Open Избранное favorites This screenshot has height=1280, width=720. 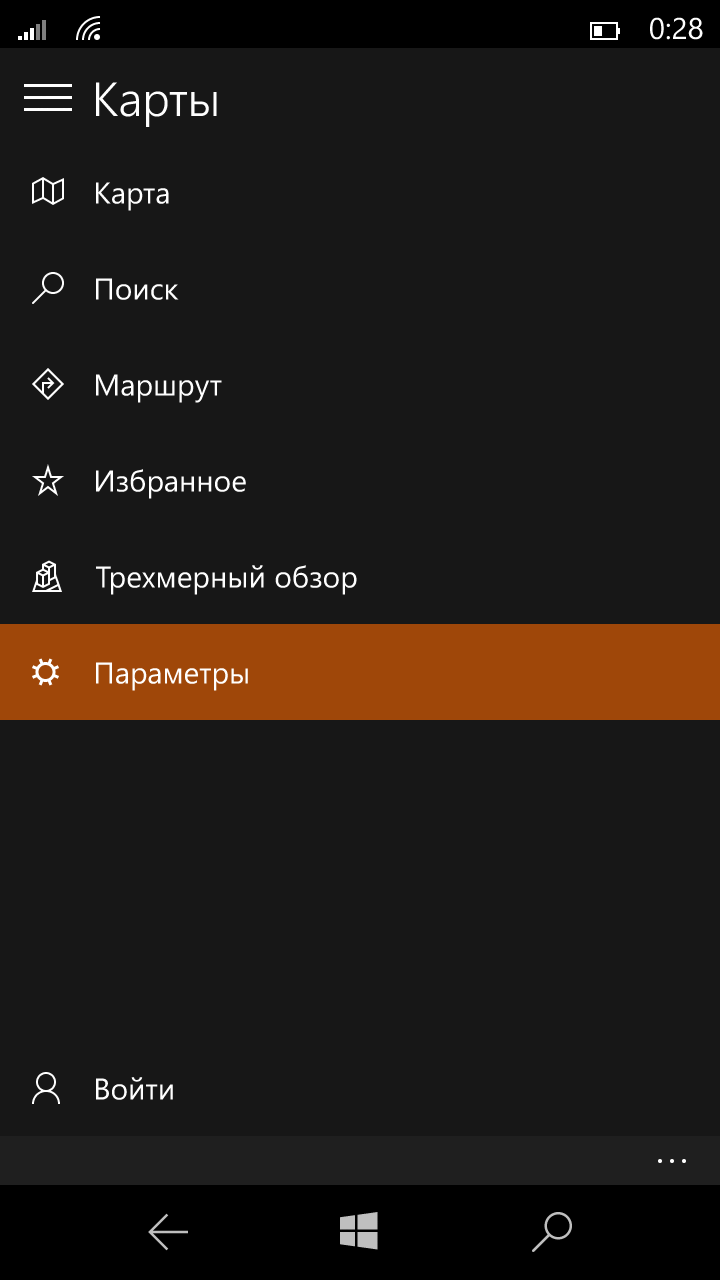click(x=169, y=481)
